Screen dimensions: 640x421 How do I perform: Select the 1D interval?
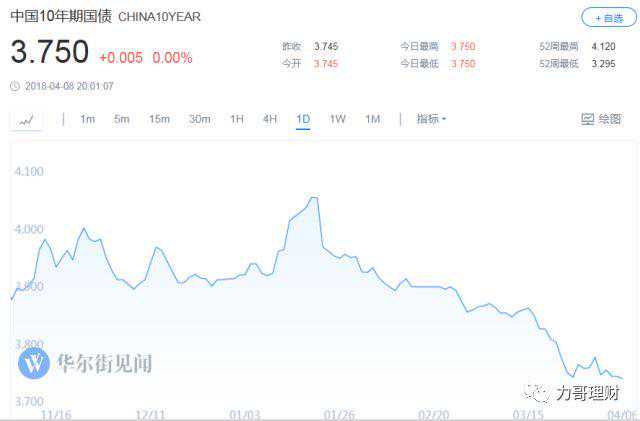click(x=303, y=119)
